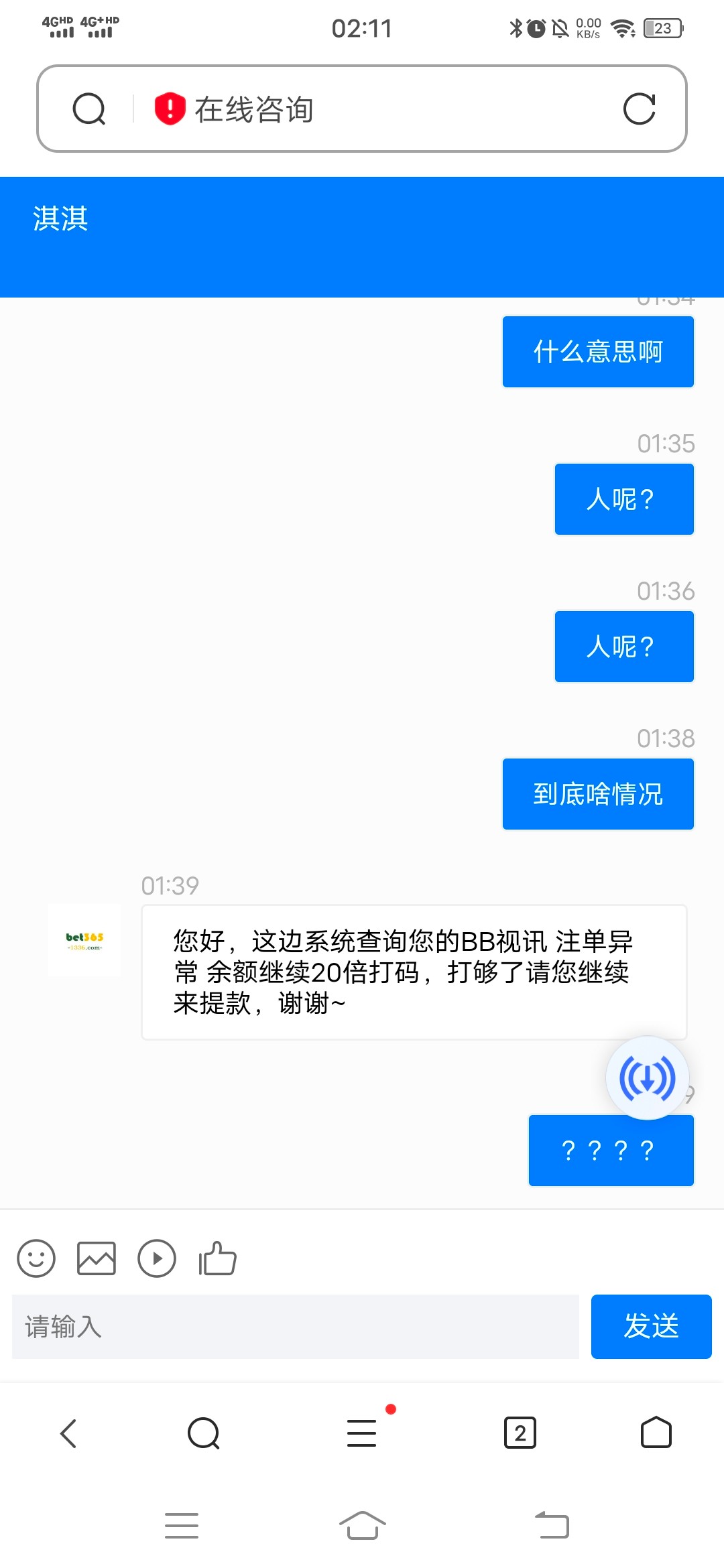Tap the system home button at screen bottom
The width and height of the screenshot is (724, 1568).
click(362, 1526)
